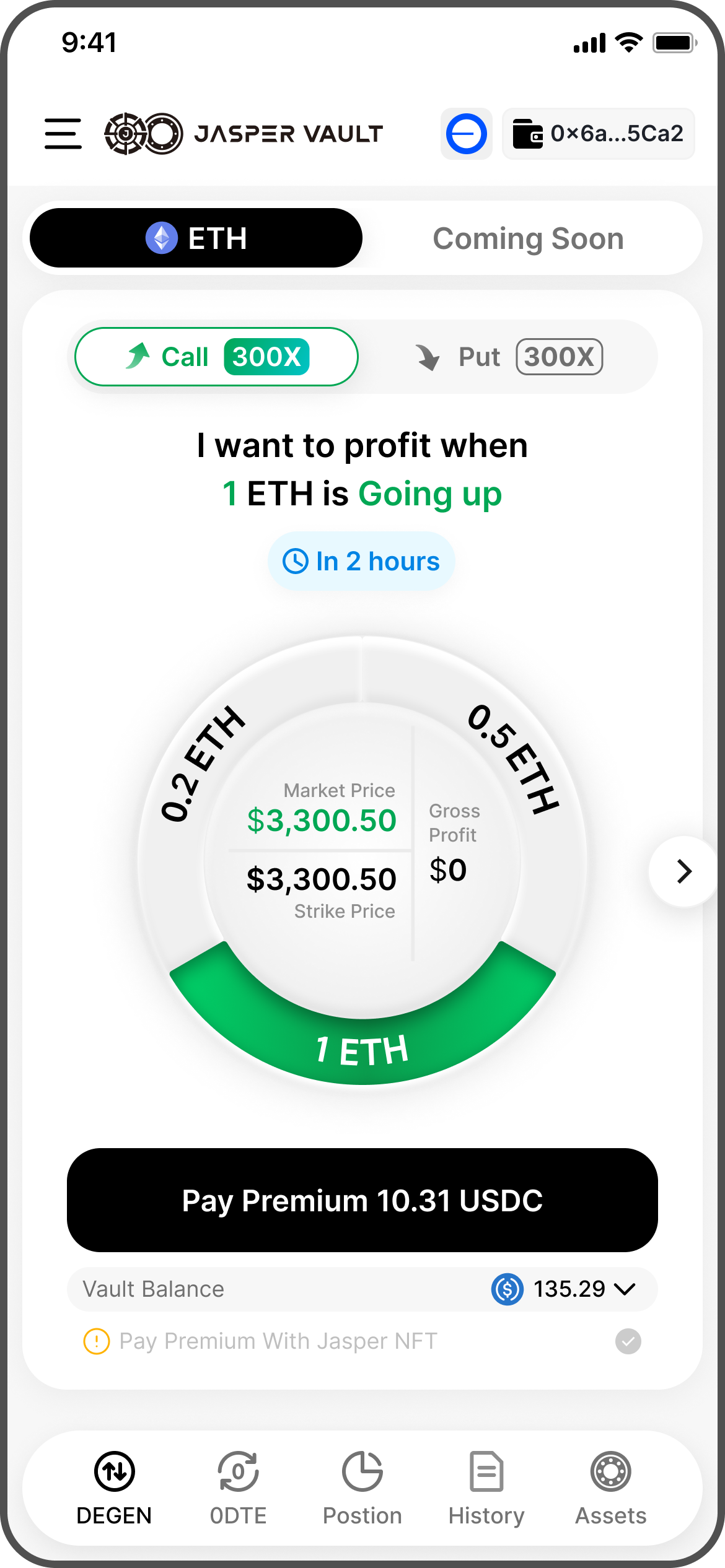Choose the Call 300X option

click(216, 357)
